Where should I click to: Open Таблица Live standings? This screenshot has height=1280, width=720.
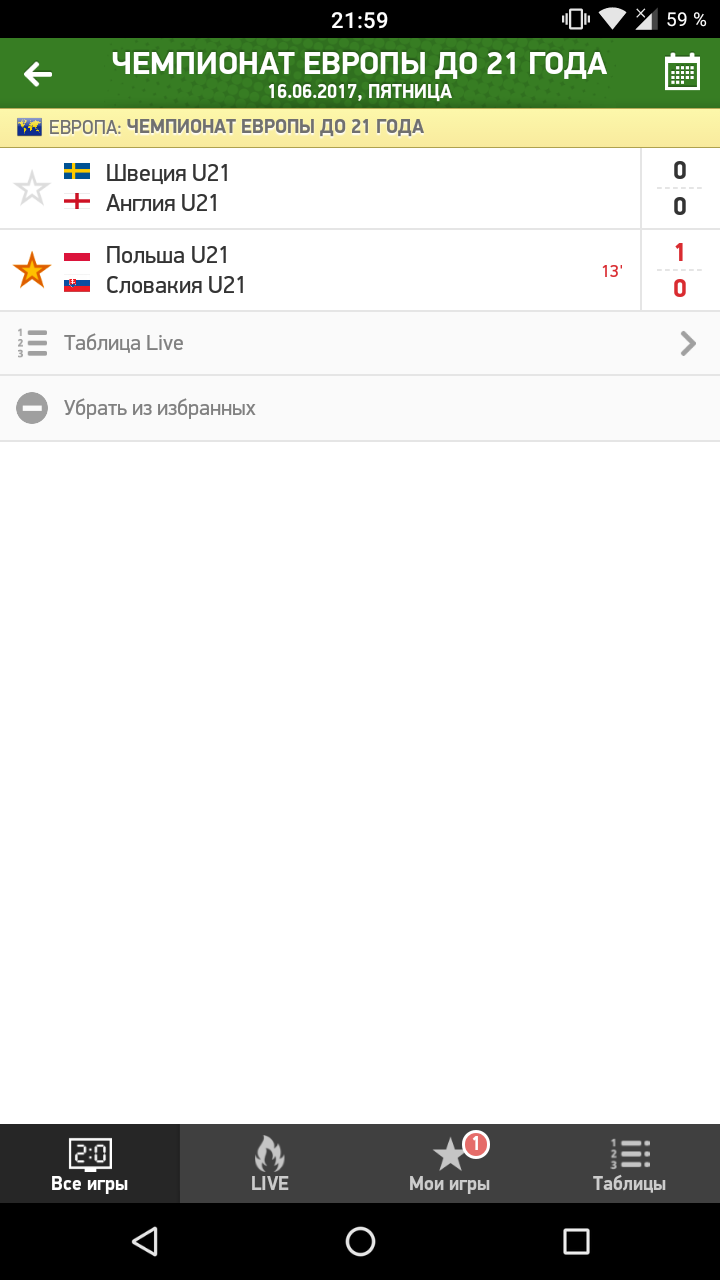point(360,343)
